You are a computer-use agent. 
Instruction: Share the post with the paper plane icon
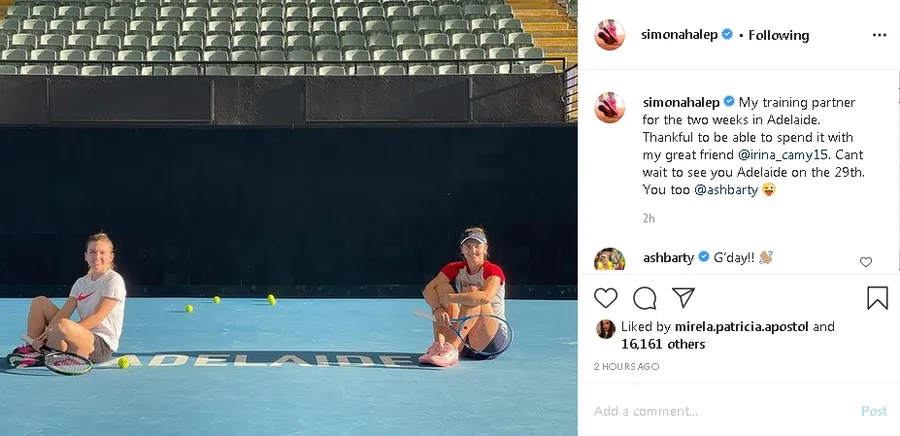pos(683,298)
